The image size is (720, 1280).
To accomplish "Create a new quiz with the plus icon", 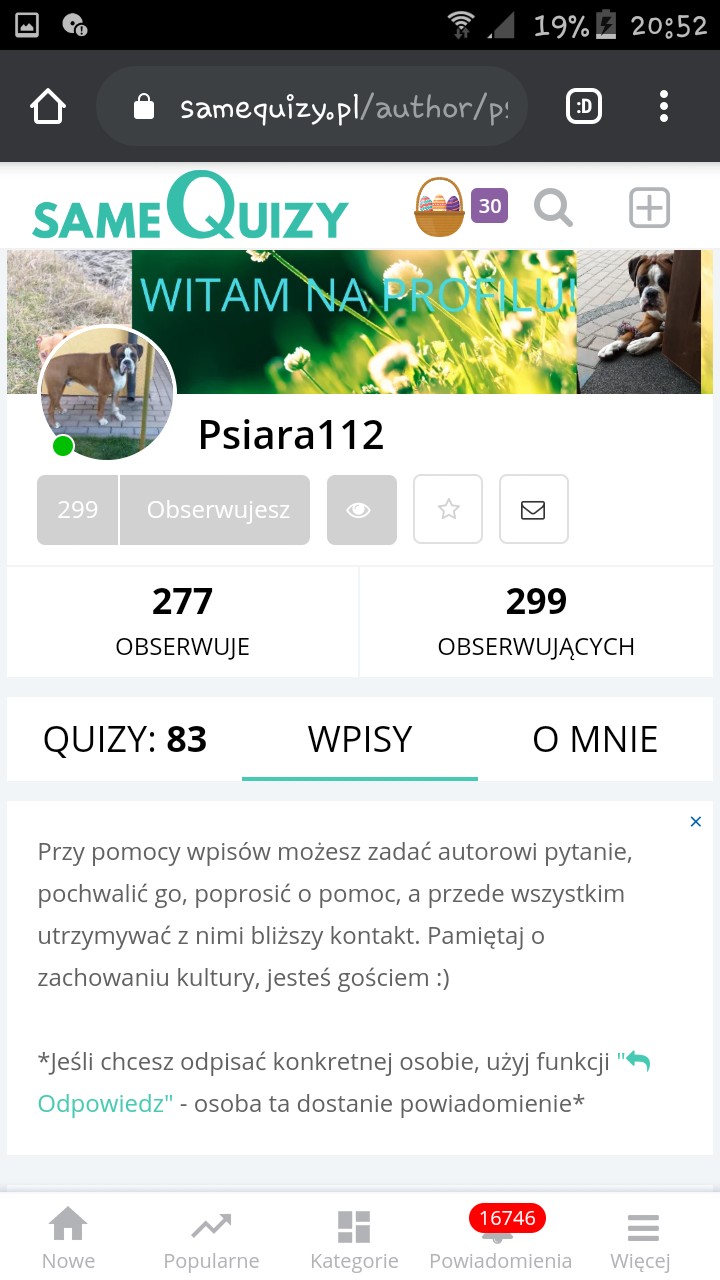I will (649, 208).
